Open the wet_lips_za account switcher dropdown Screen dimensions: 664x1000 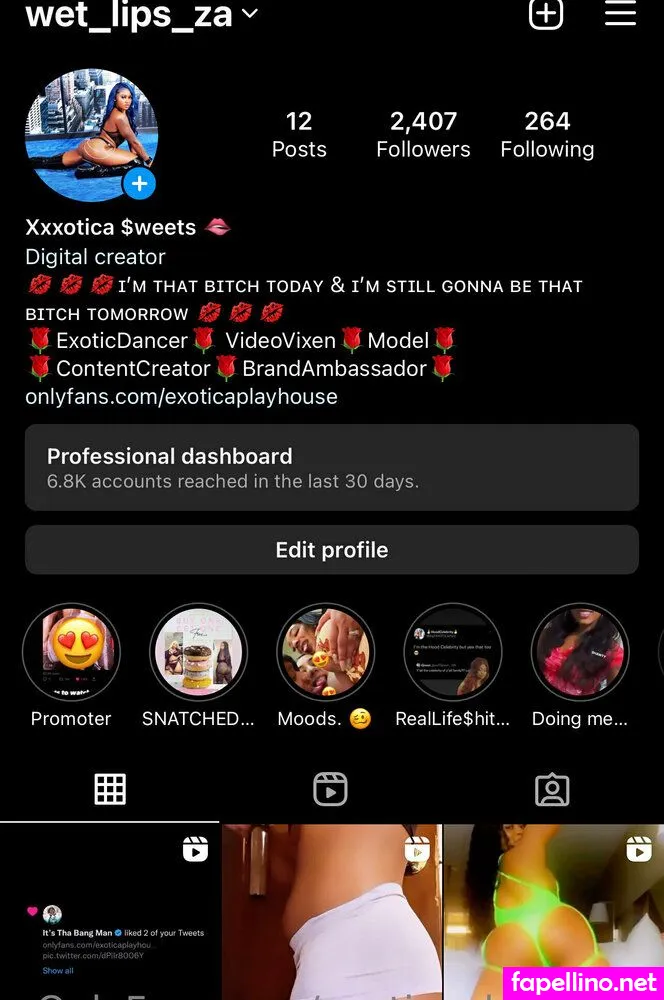[142, 14]
